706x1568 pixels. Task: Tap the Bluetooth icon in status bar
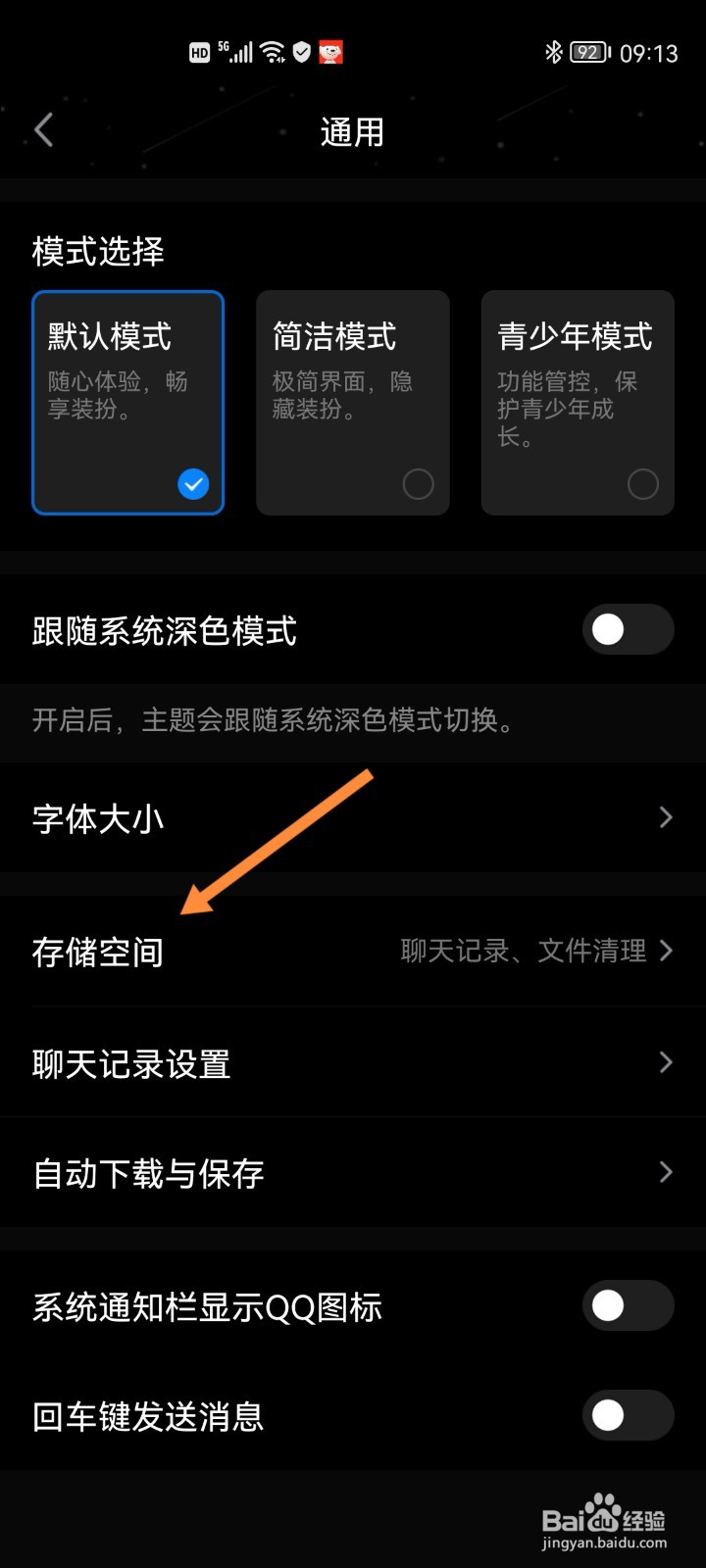(552, 51)
